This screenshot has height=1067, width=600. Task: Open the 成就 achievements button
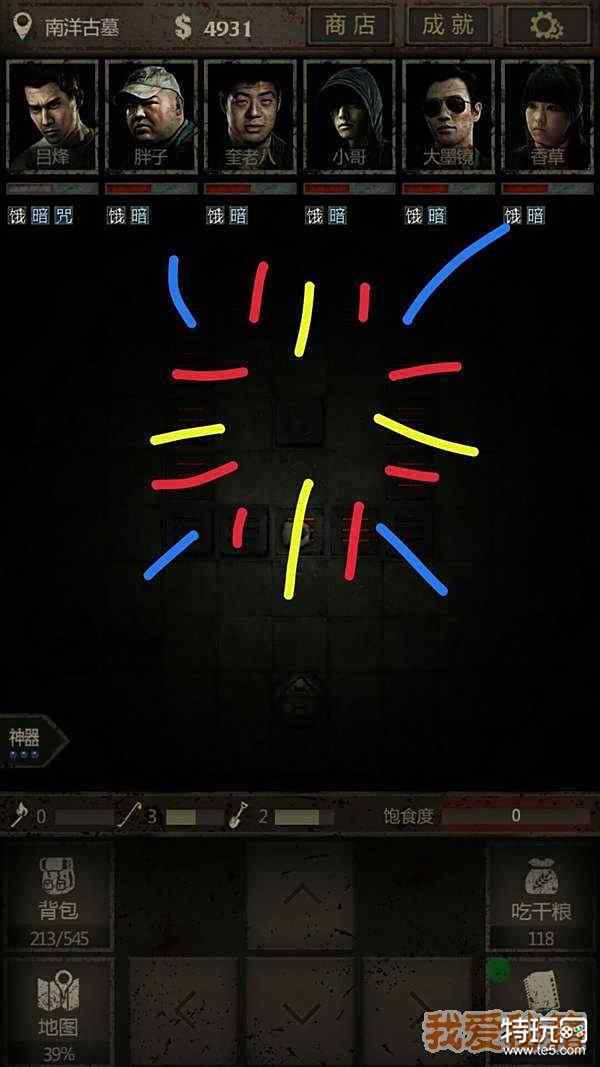(x=447, y=26)
